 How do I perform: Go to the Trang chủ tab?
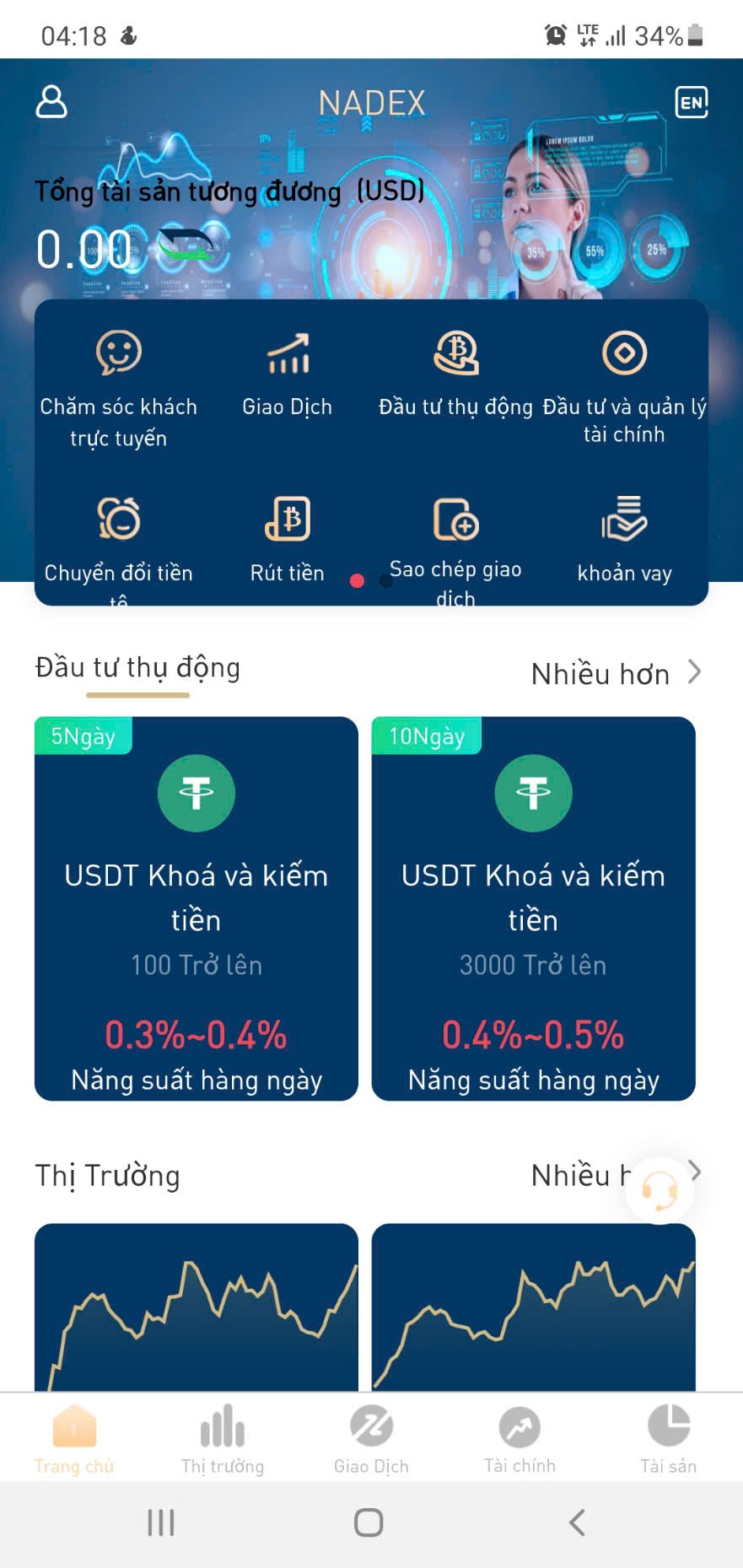coord(74,1439)
